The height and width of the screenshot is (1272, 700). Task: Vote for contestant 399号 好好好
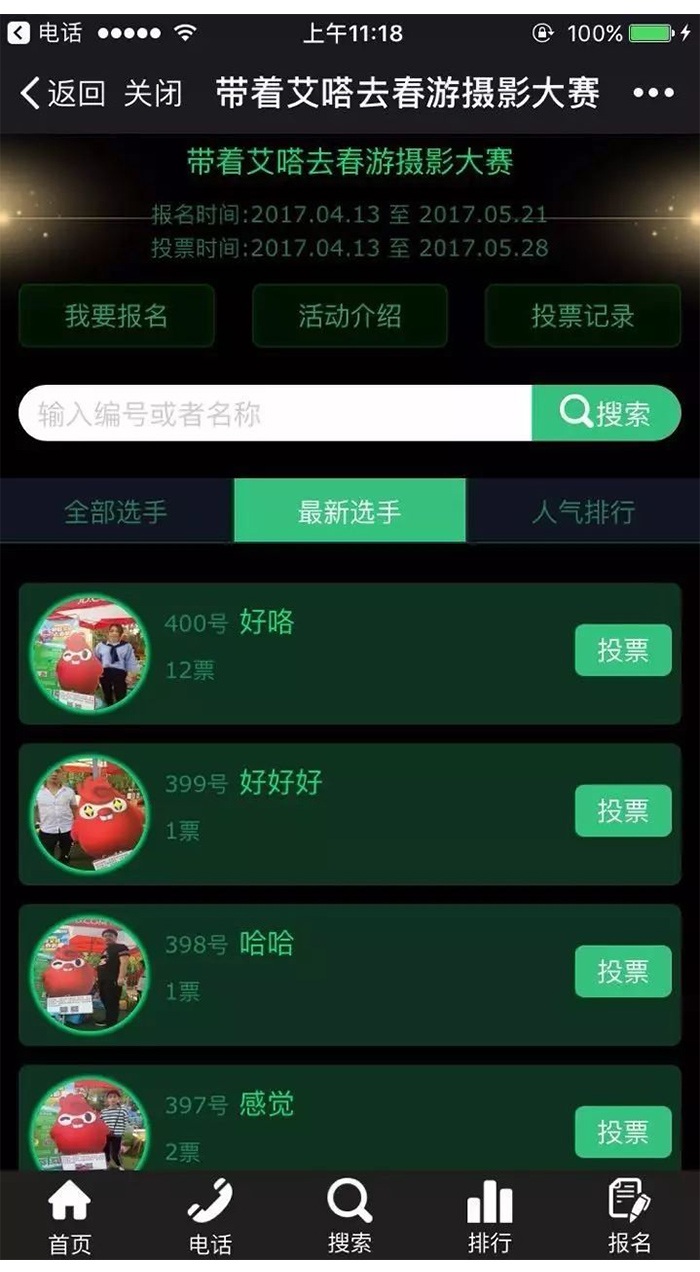coord(622,810)
